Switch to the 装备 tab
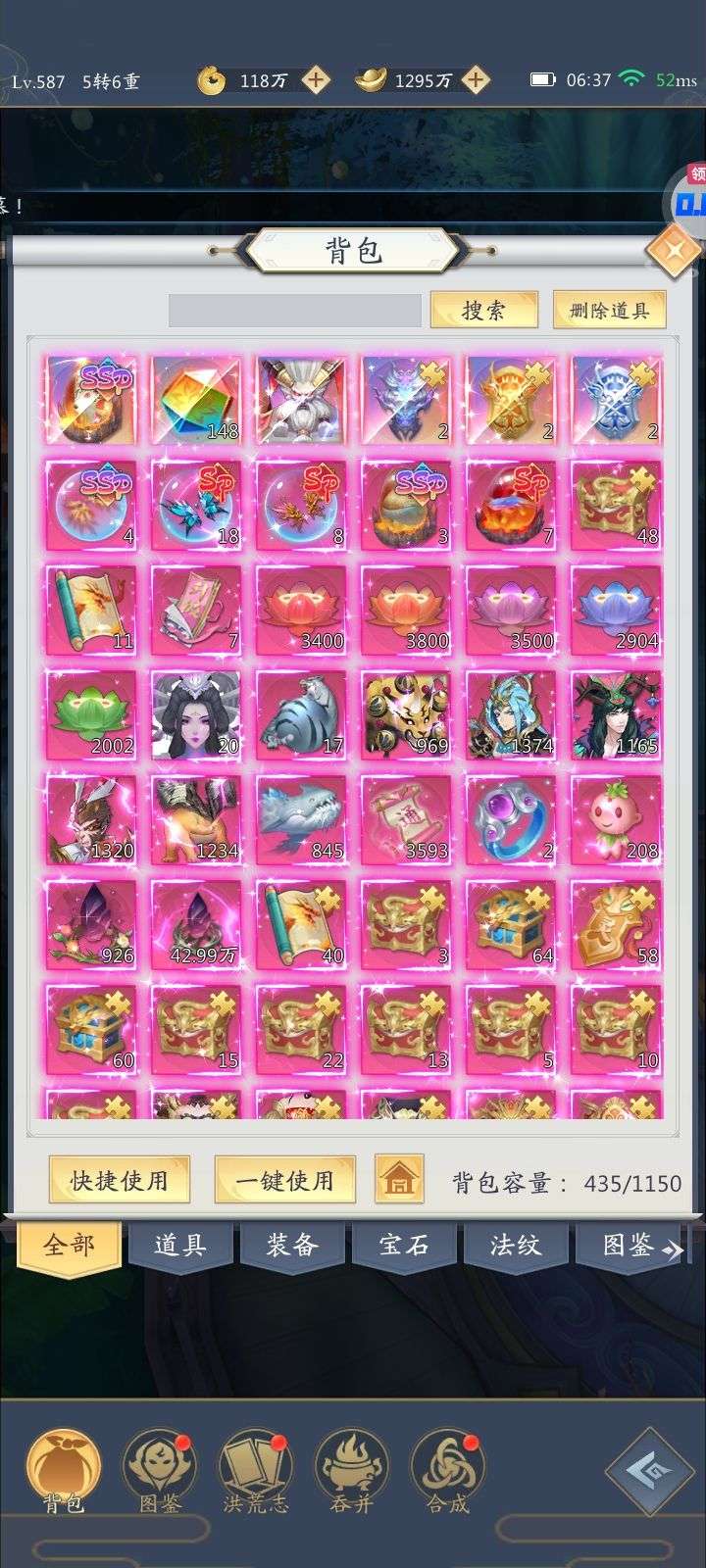Image resolution: width=706 pixels, height=1568 pixels. pos(292,1246)
